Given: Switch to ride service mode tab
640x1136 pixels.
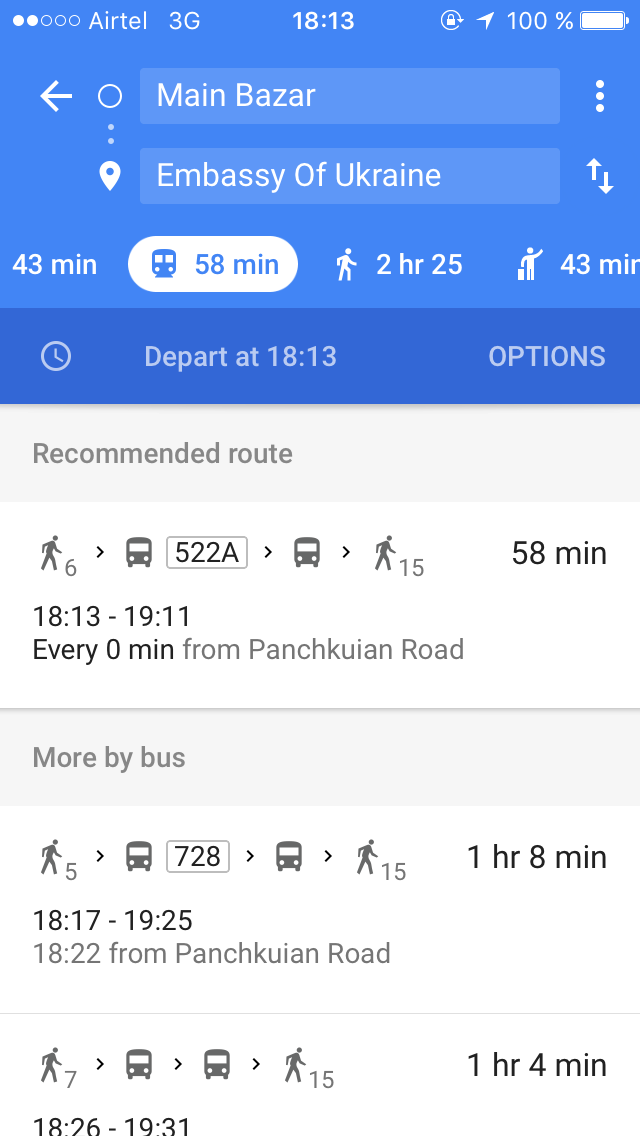Looking at the screenshot, I should (x=578, y=264).
